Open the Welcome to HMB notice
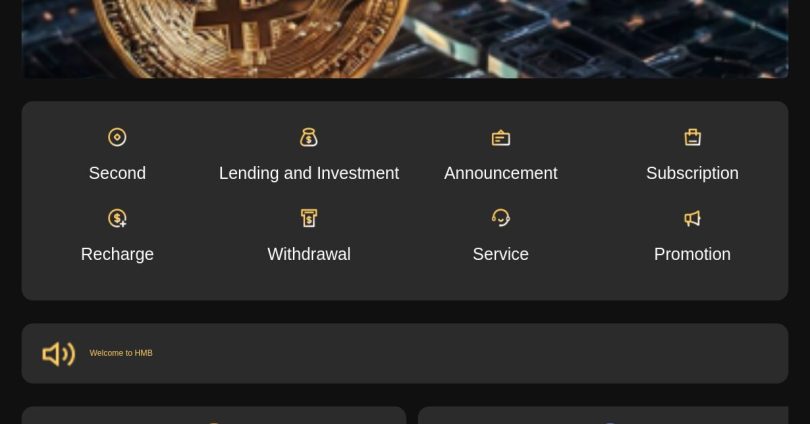This screenshot has width=810, height=424. pyautogui.click(x=121, y=353)
